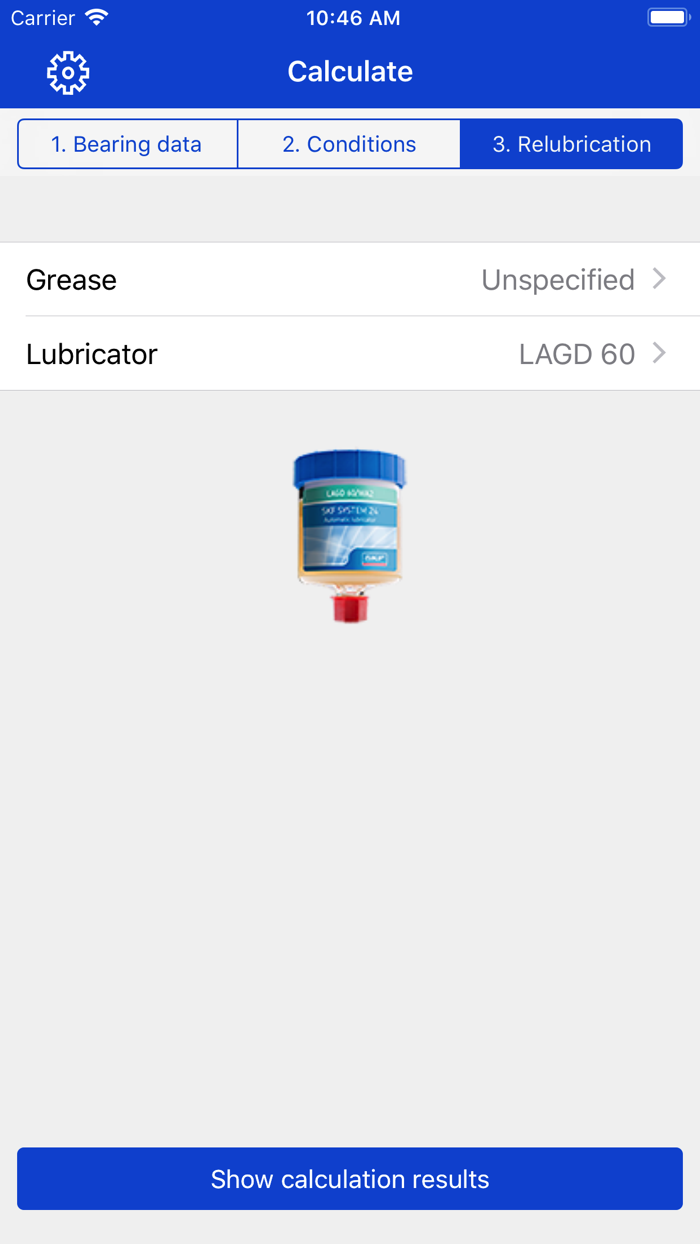The image size is (700, 1244).
Task: Change the Lubricator LAGD 60 option
Action: point(350,354)
